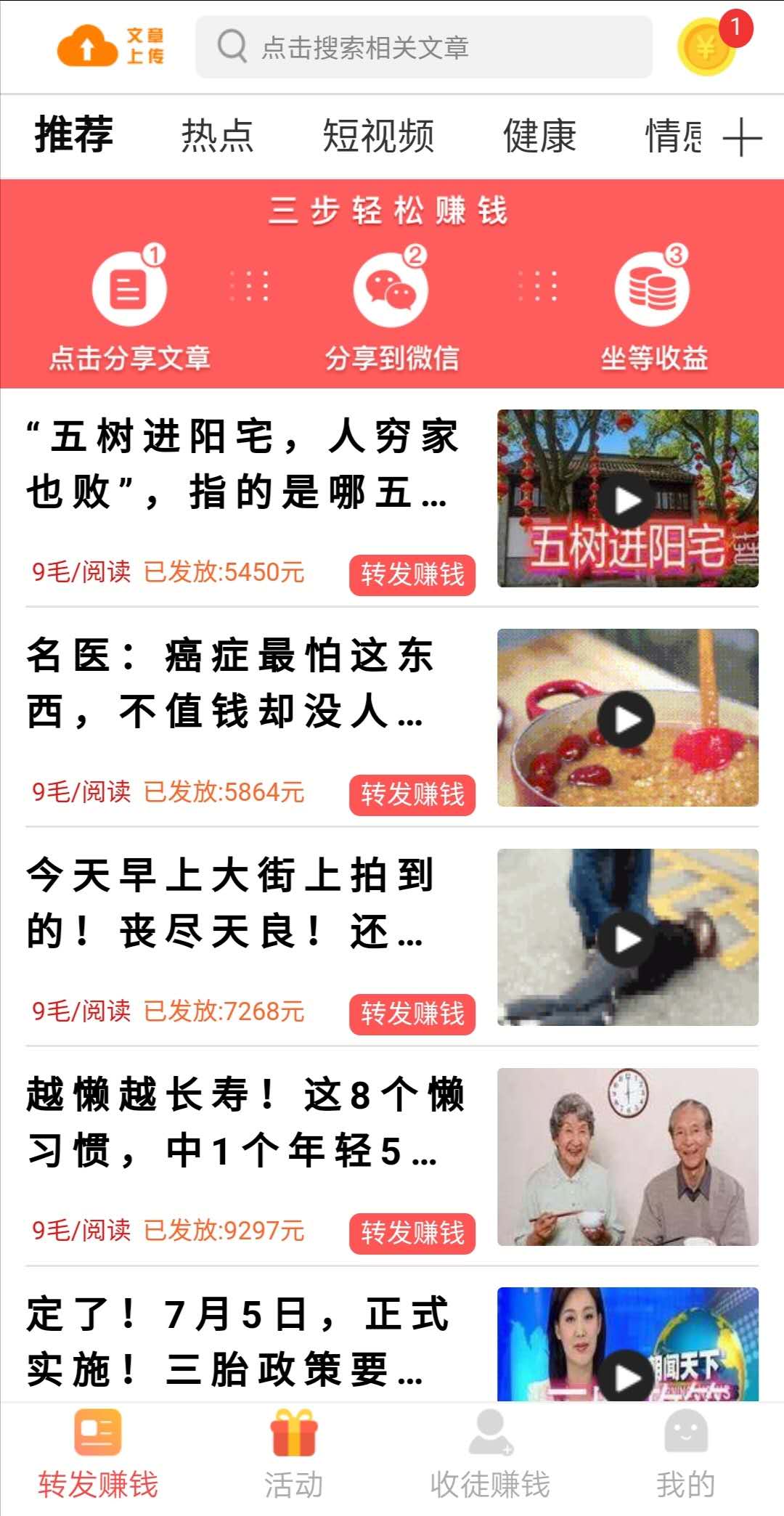Add more channels with plus icon

(743, 137)
